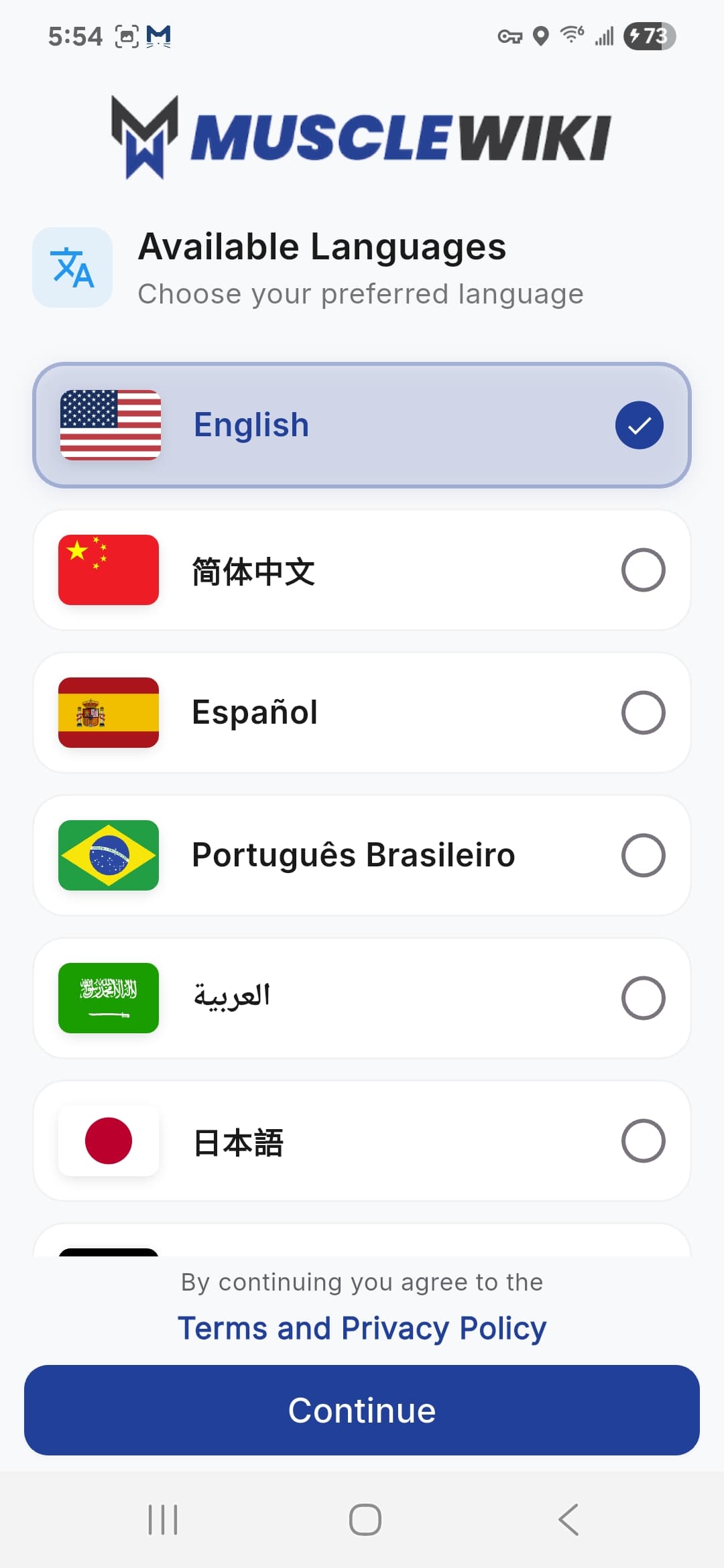Image resolution: width=724 pixels, height=1568 pixels.
Task: Tap the Continue button
Action: click(362, 1410)
